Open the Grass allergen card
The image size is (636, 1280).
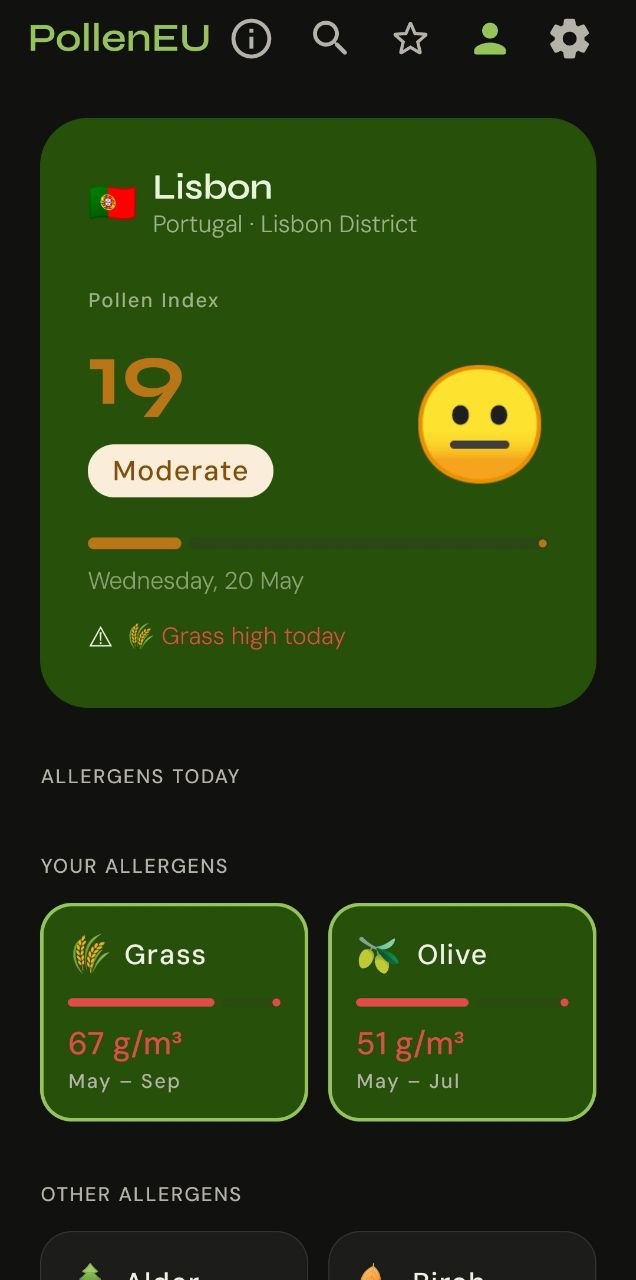(174, 1012)
